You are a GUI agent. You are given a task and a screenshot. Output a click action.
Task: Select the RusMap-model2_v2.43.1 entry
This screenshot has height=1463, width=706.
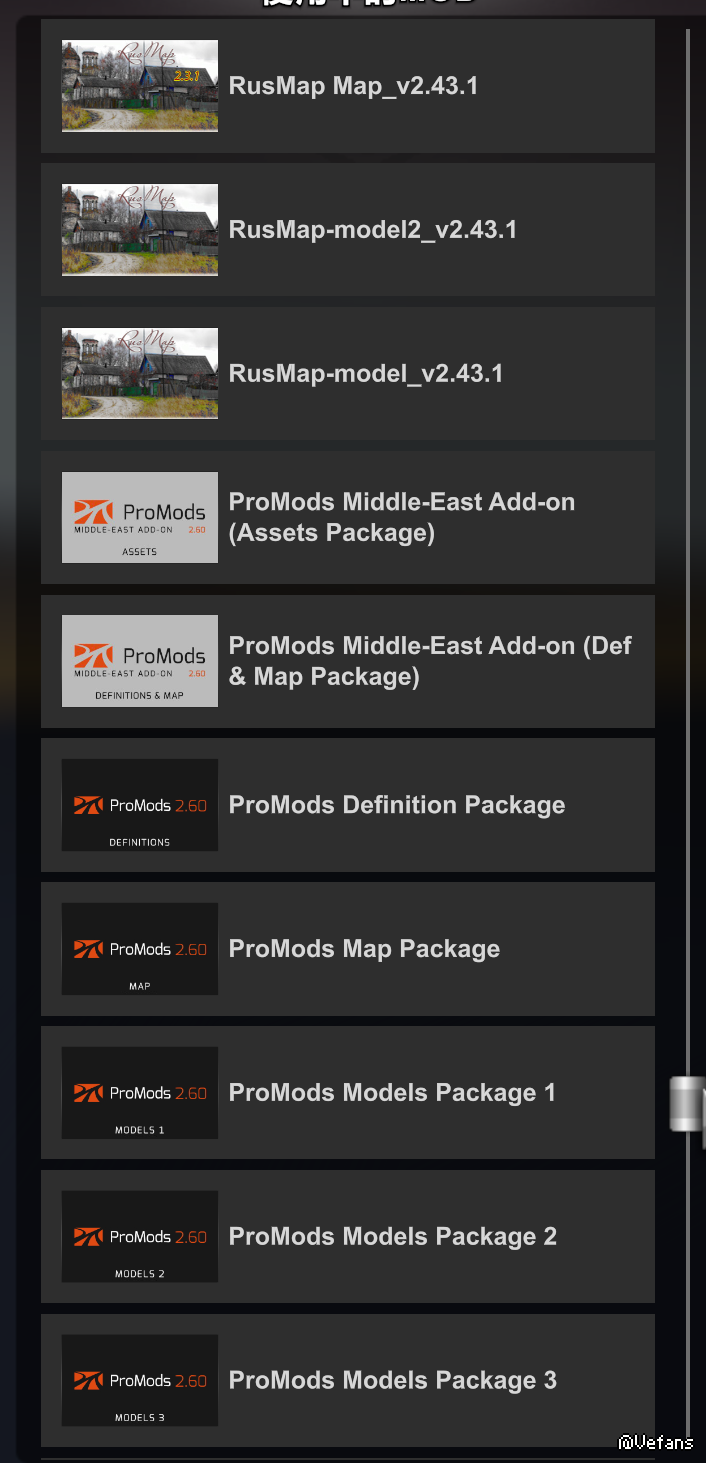coord(347,230)
